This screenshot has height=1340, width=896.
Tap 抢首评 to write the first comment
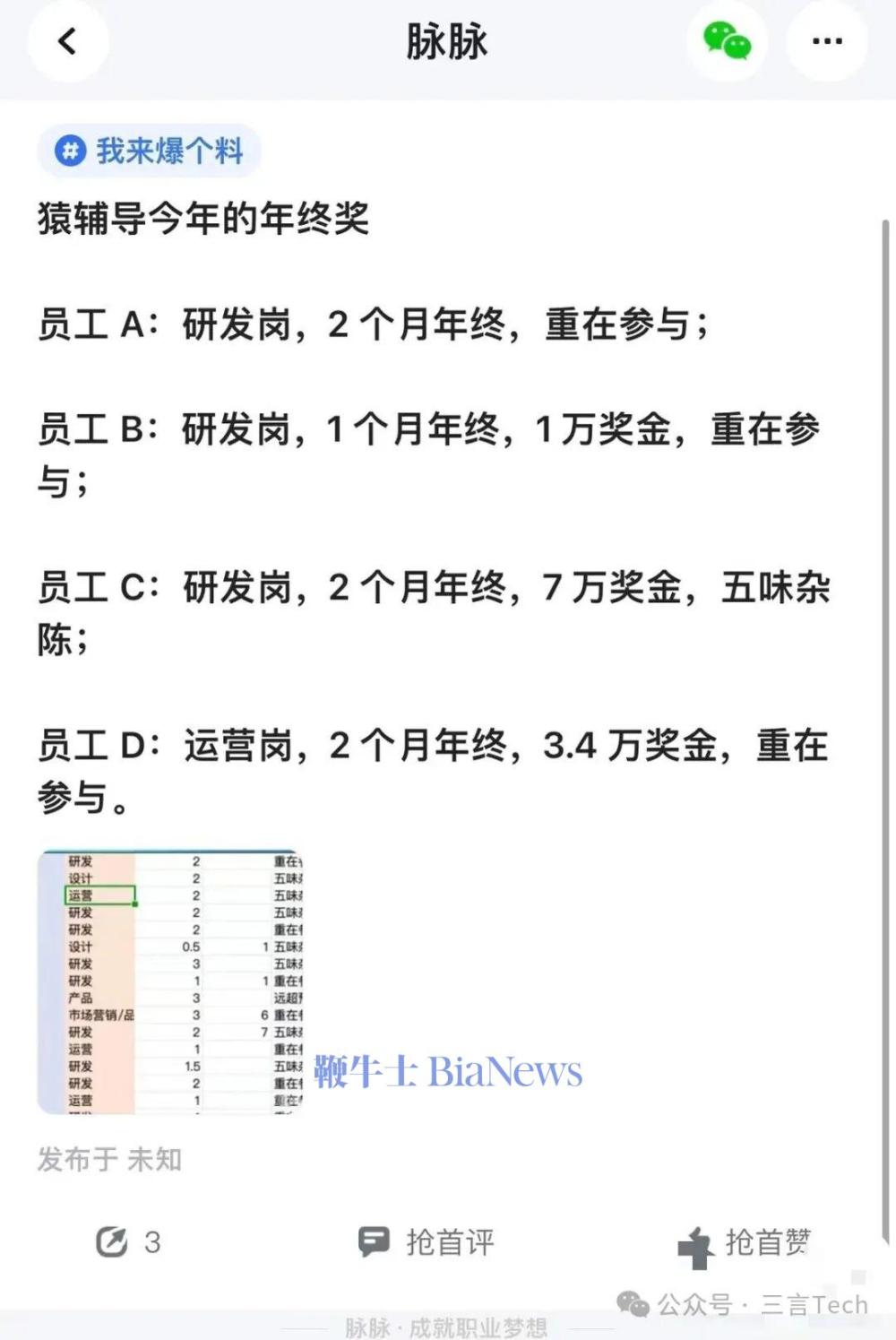pos(451,1241)
